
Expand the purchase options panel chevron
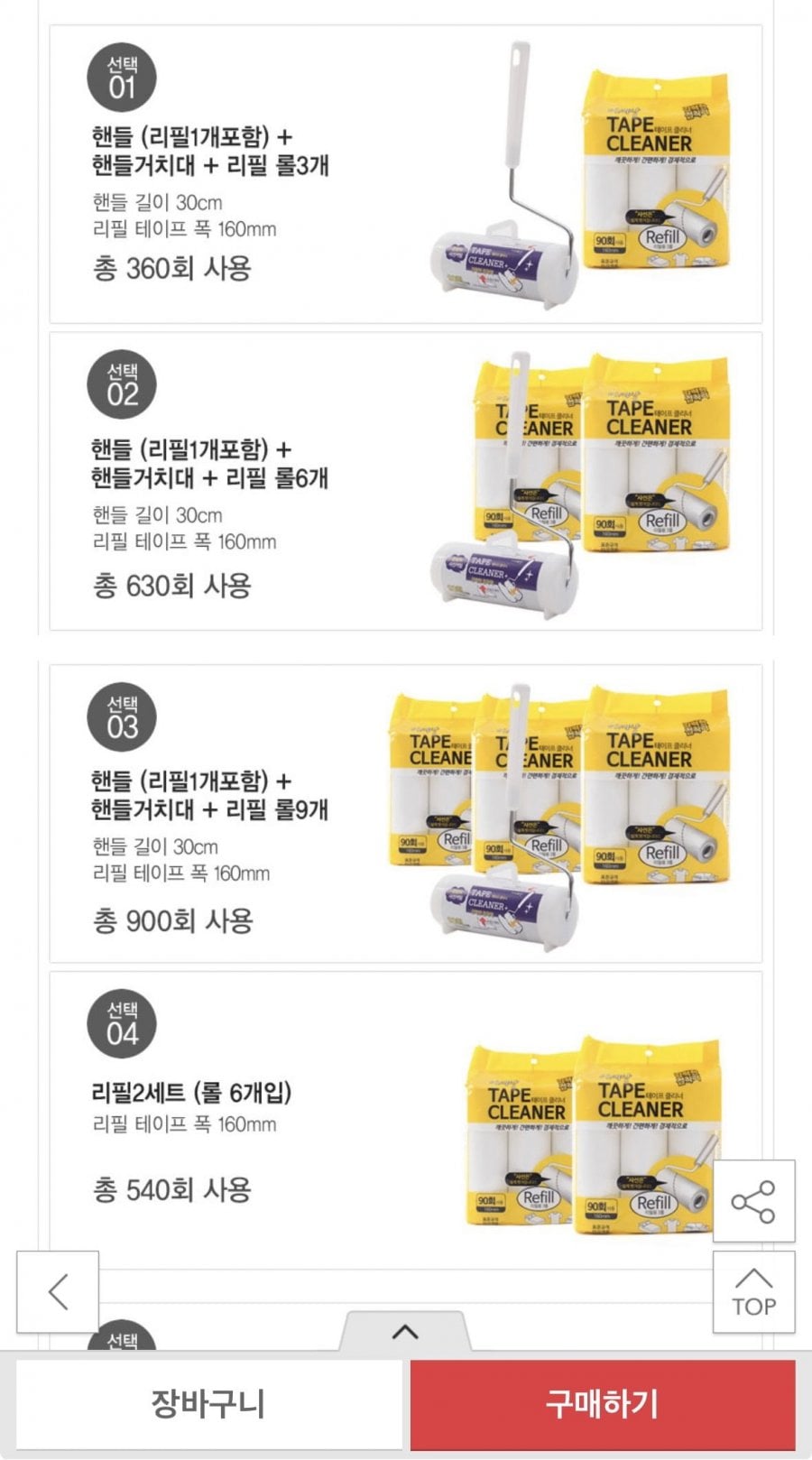pos(405,1331)
